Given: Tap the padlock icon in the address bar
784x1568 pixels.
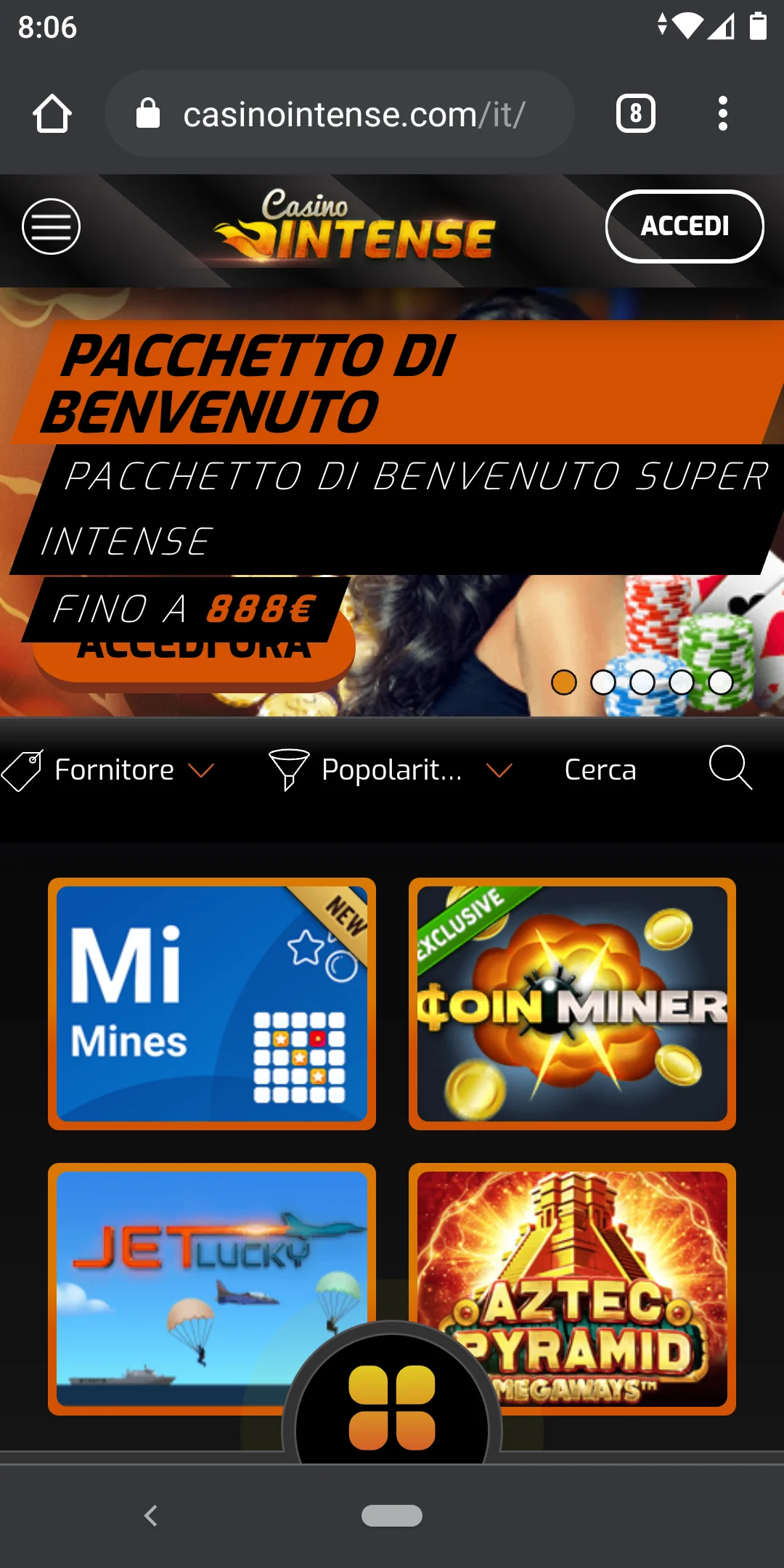Looking at the screenshot, I should [x=149, y=113].
